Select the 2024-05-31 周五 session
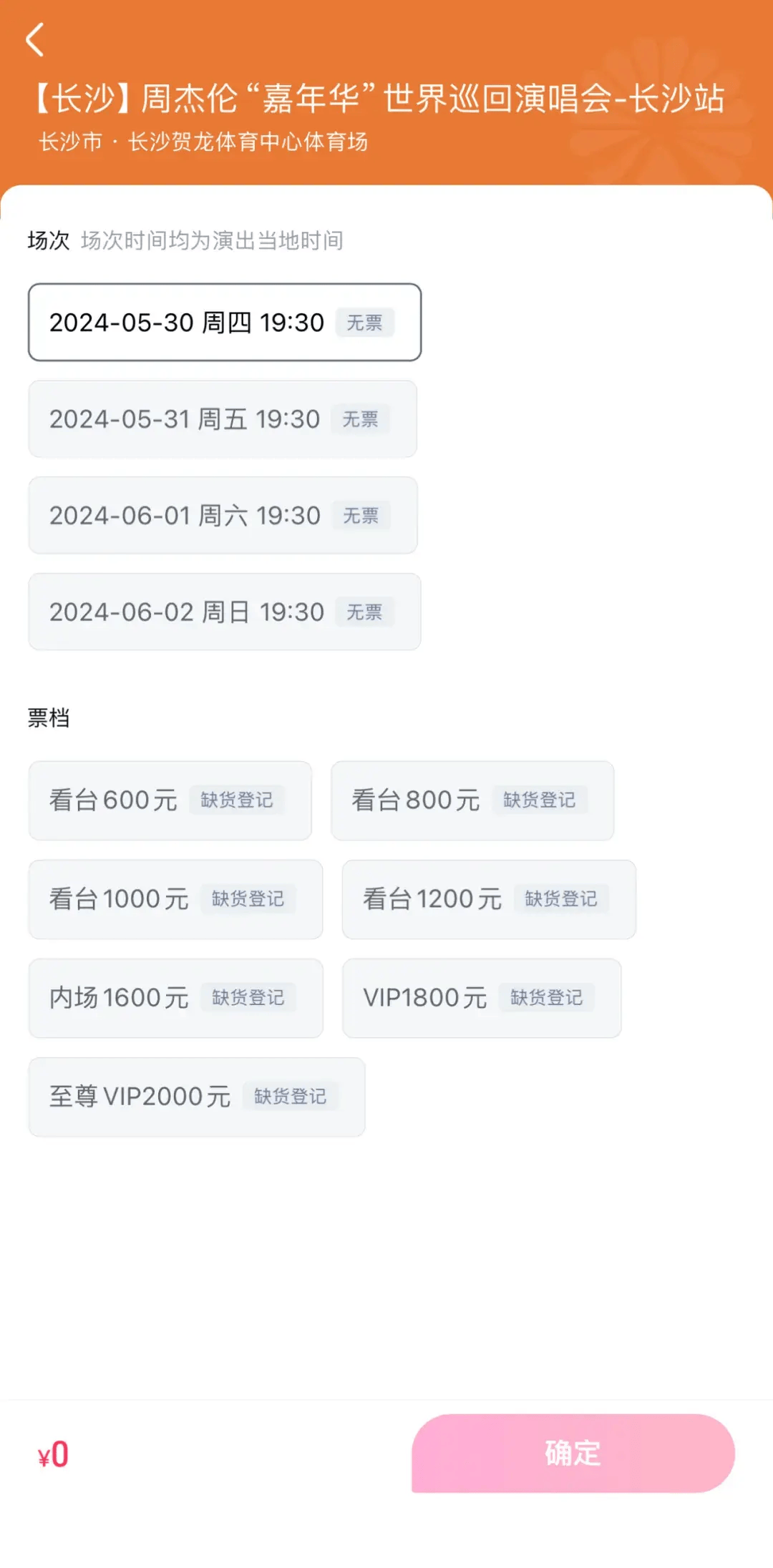 [x=222, y=419]
